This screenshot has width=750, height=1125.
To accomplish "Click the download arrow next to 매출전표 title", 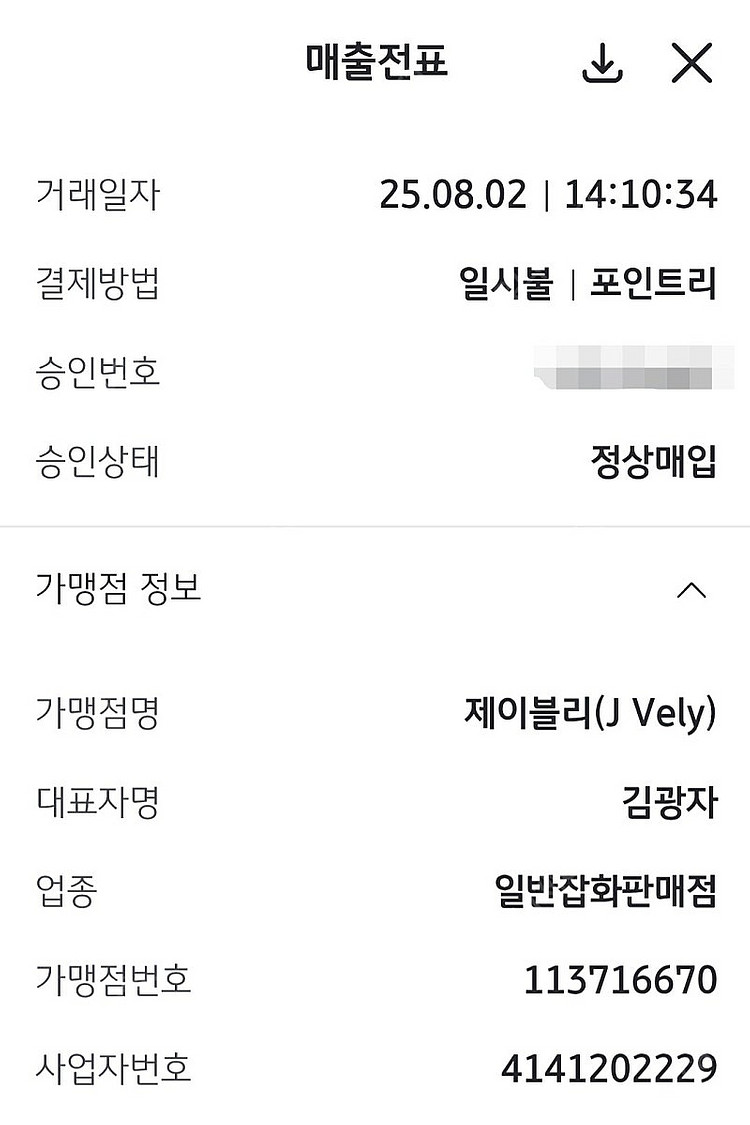I will coord(604,62).
